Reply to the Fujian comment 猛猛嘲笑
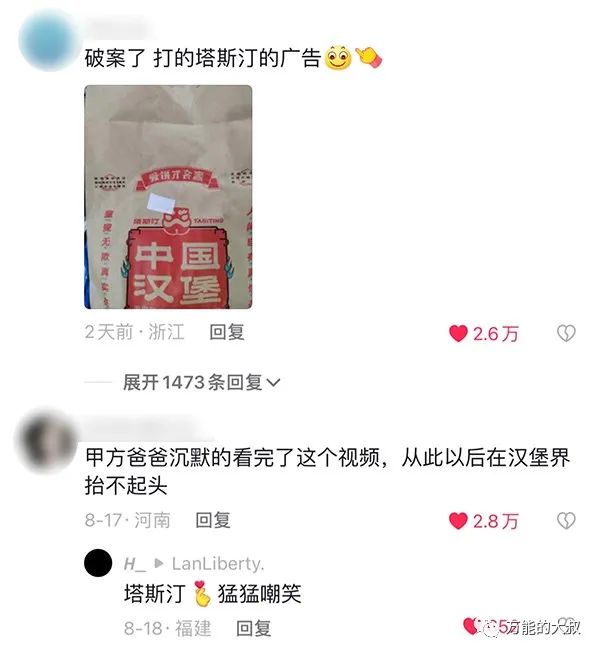The height and width of the screenshot is (655, 600). point(254,628)
